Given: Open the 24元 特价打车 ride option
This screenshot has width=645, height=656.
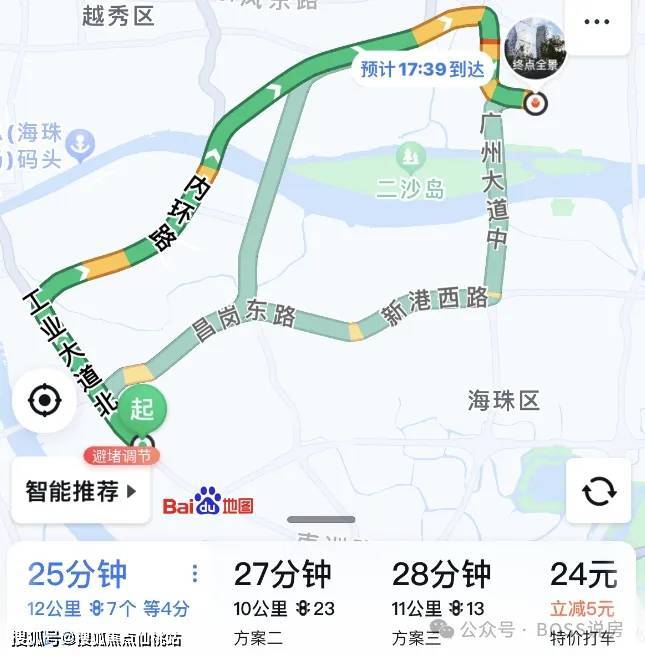Looking at the screenshot, I should tap(584, 589).
